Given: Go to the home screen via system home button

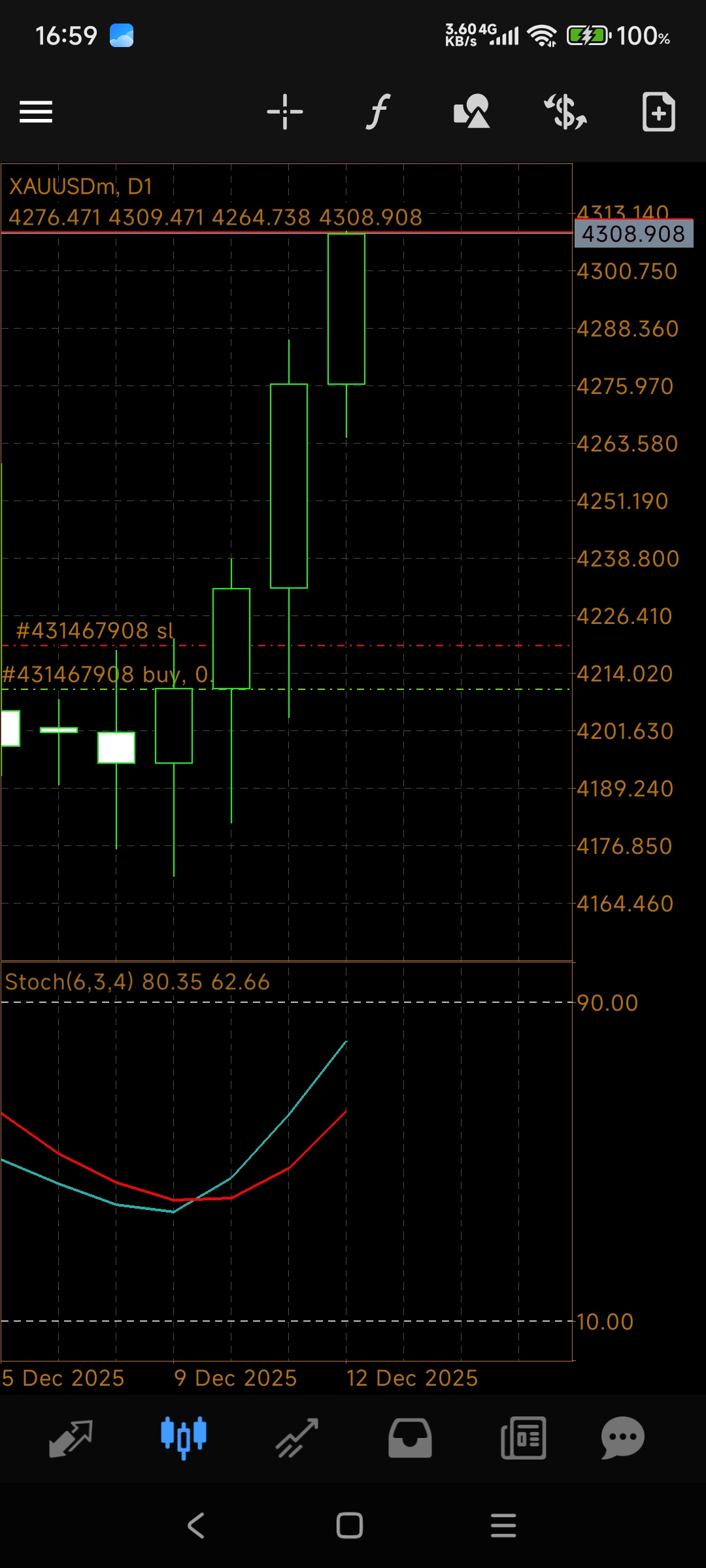Looking at the screenshot, I should tap(350, 1526).
